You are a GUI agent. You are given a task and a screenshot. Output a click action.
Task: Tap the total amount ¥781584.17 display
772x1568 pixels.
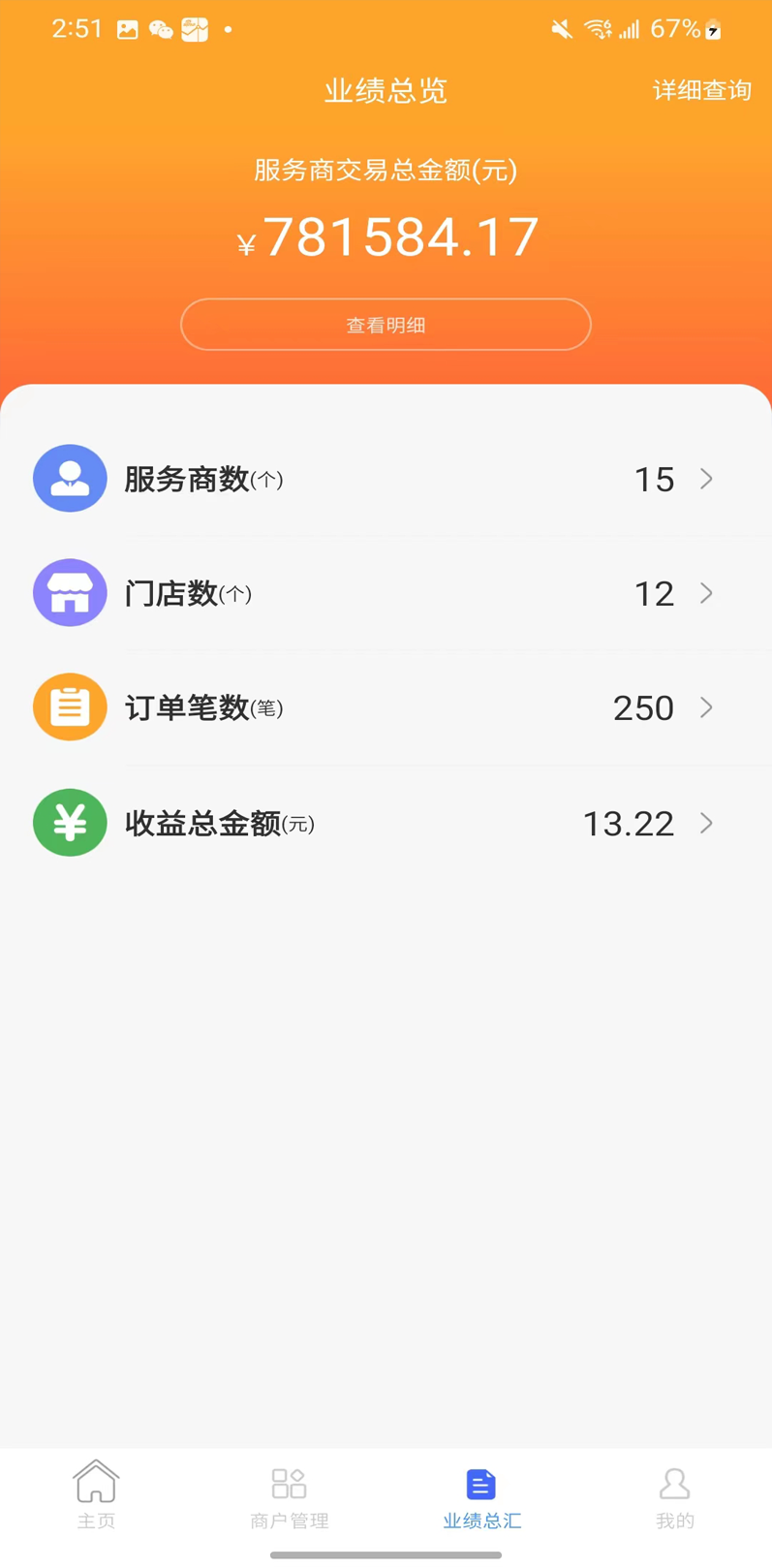point(386,235)
